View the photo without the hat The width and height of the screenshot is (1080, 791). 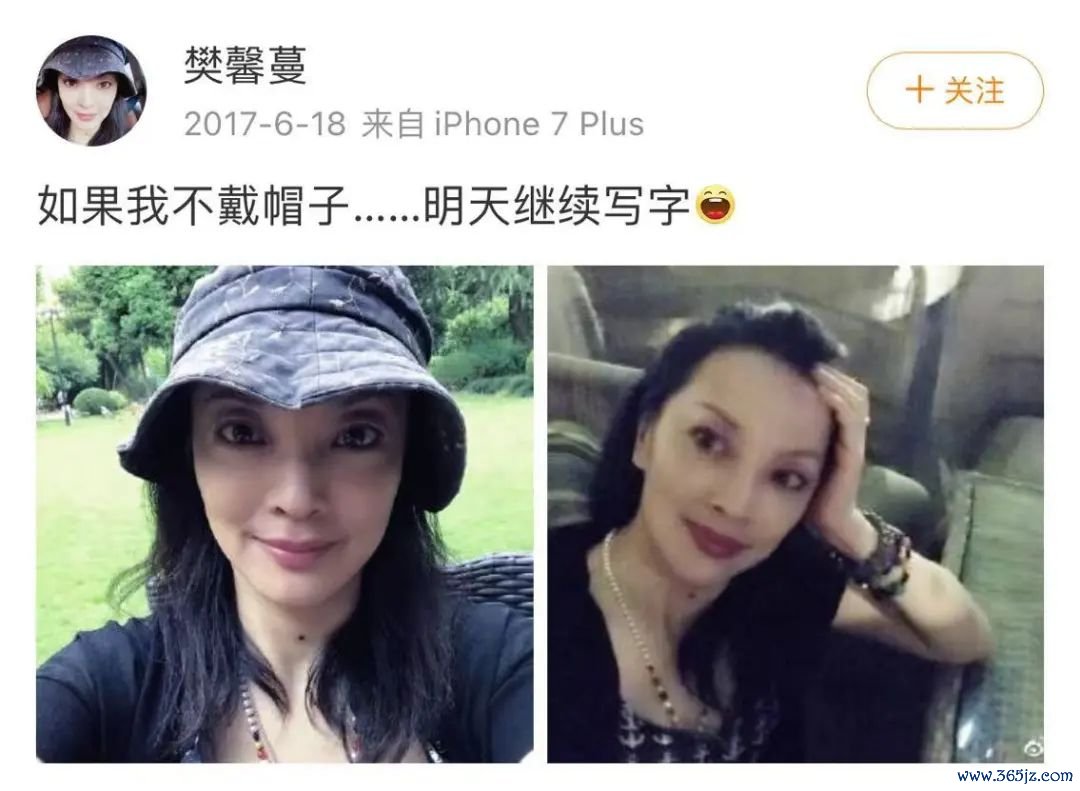click(795, 513)
